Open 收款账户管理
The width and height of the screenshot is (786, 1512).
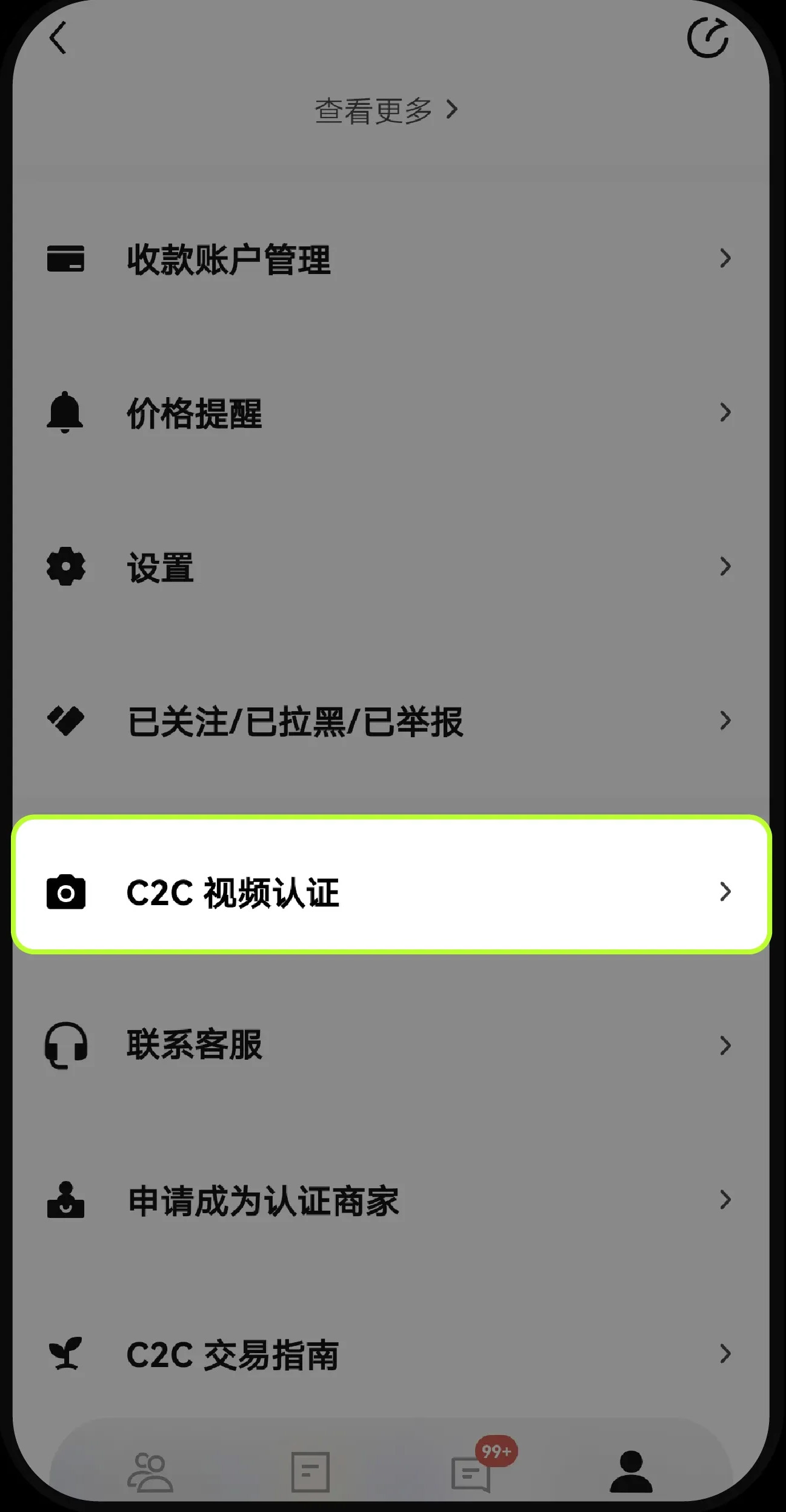point(388,259)
